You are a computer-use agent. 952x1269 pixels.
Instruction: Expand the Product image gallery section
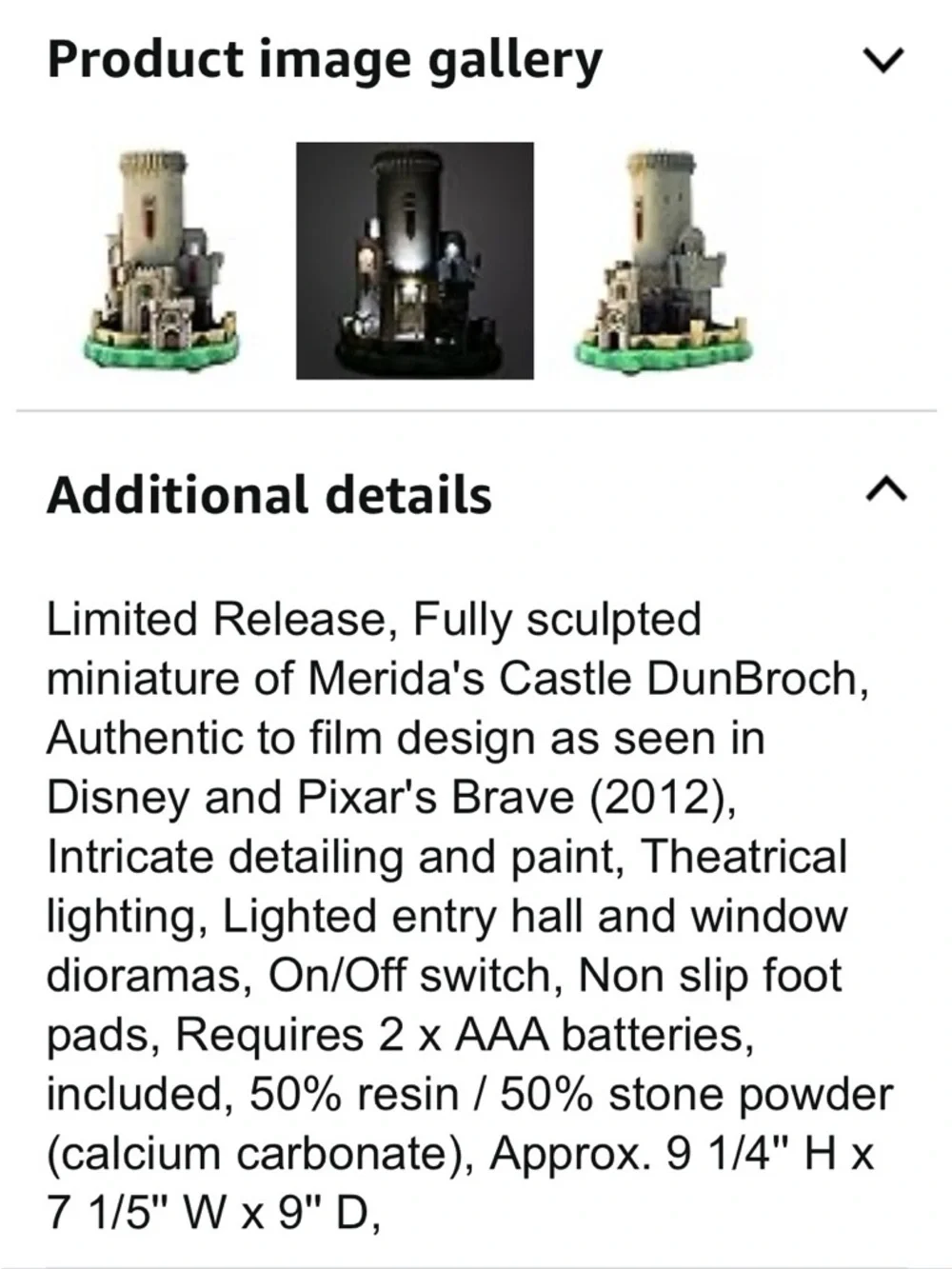pos(883,62)
